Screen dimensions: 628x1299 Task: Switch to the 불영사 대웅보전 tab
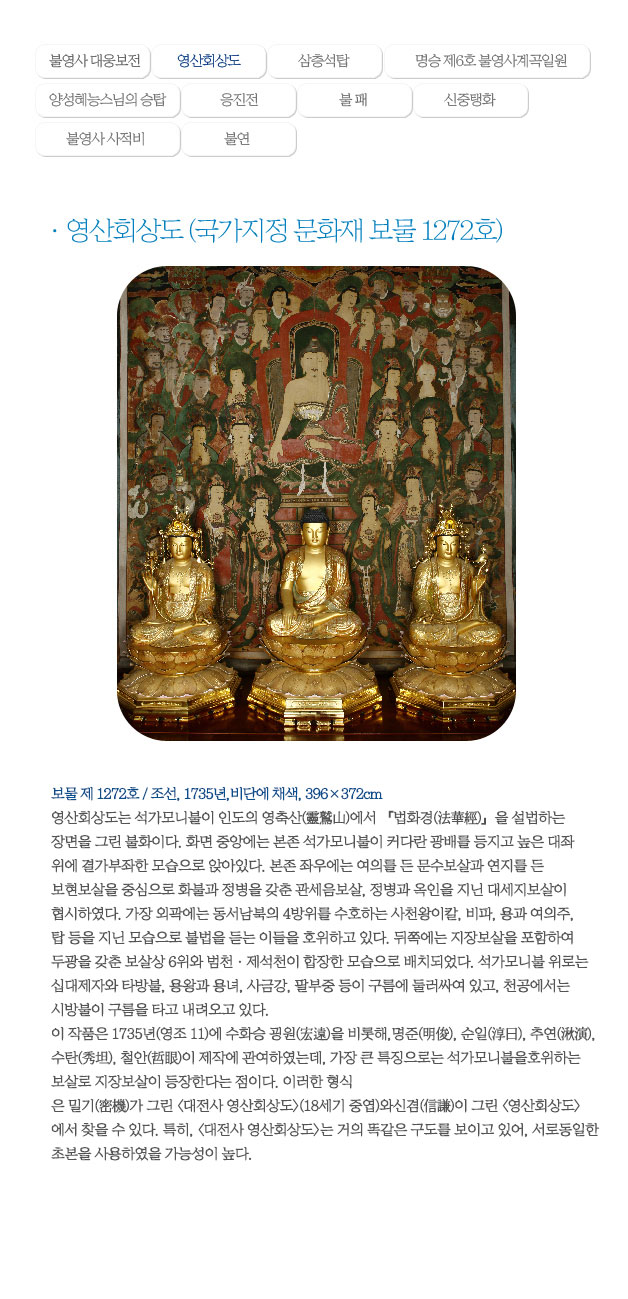(x=93, y=61)
